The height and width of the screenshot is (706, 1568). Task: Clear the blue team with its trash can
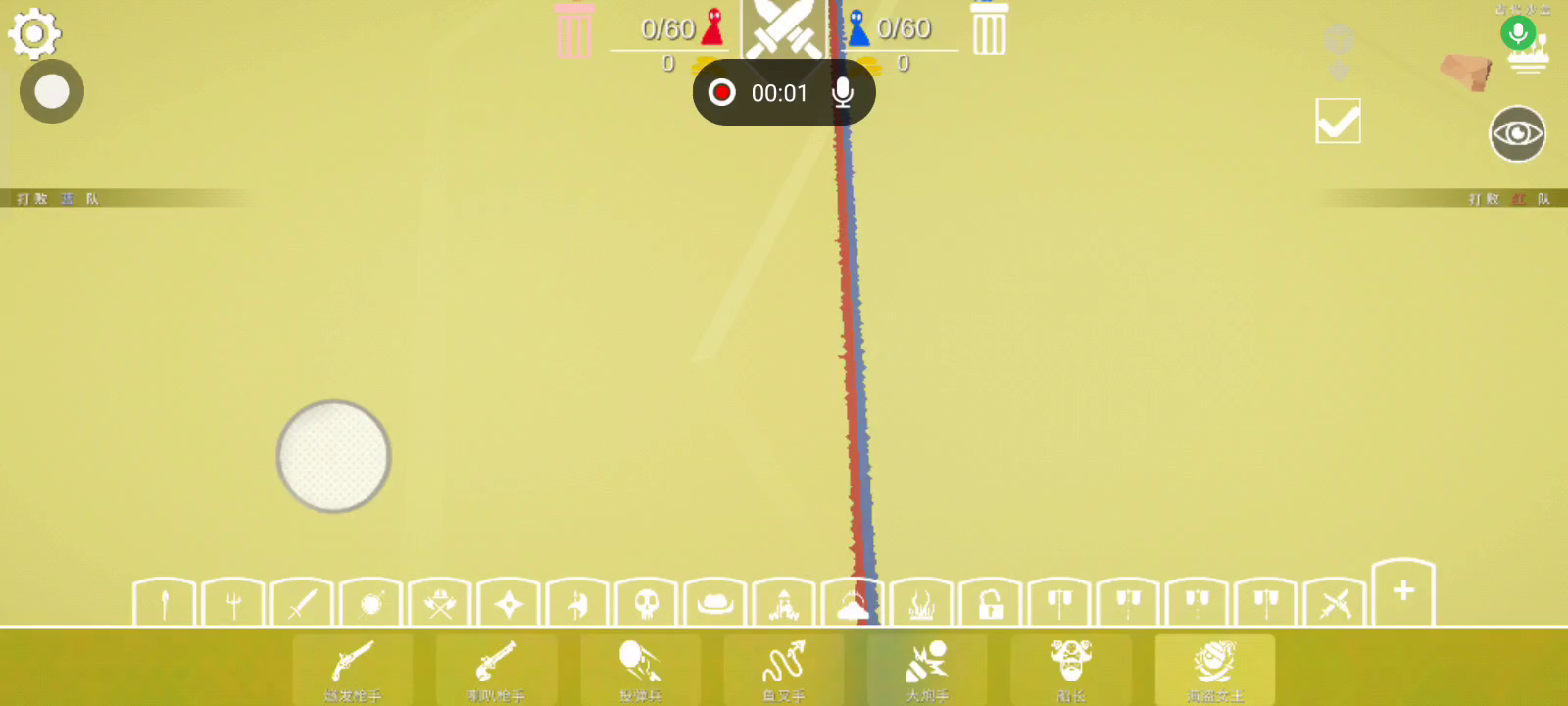989,29
